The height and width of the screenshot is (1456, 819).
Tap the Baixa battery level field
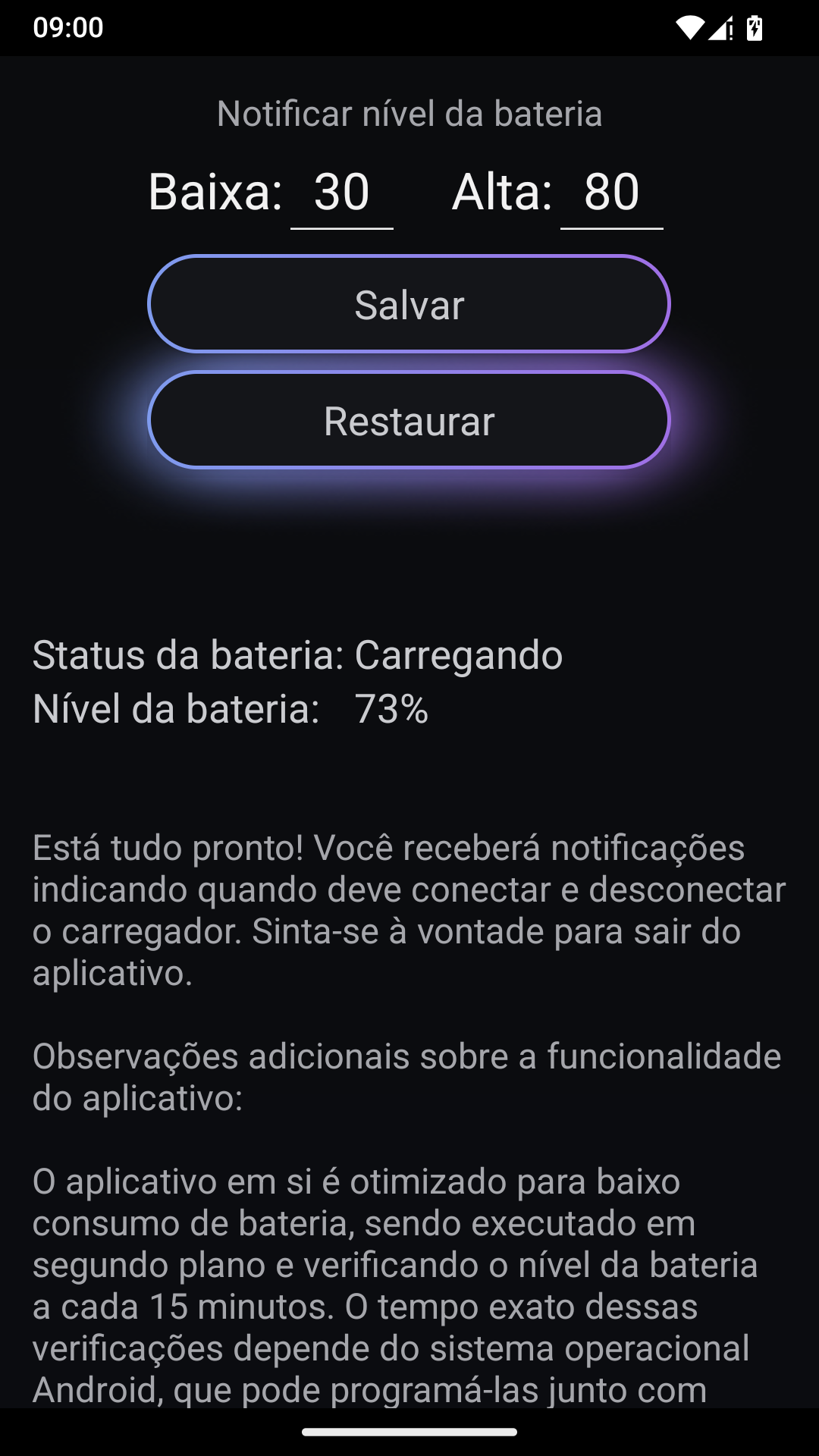pos(342,193)
